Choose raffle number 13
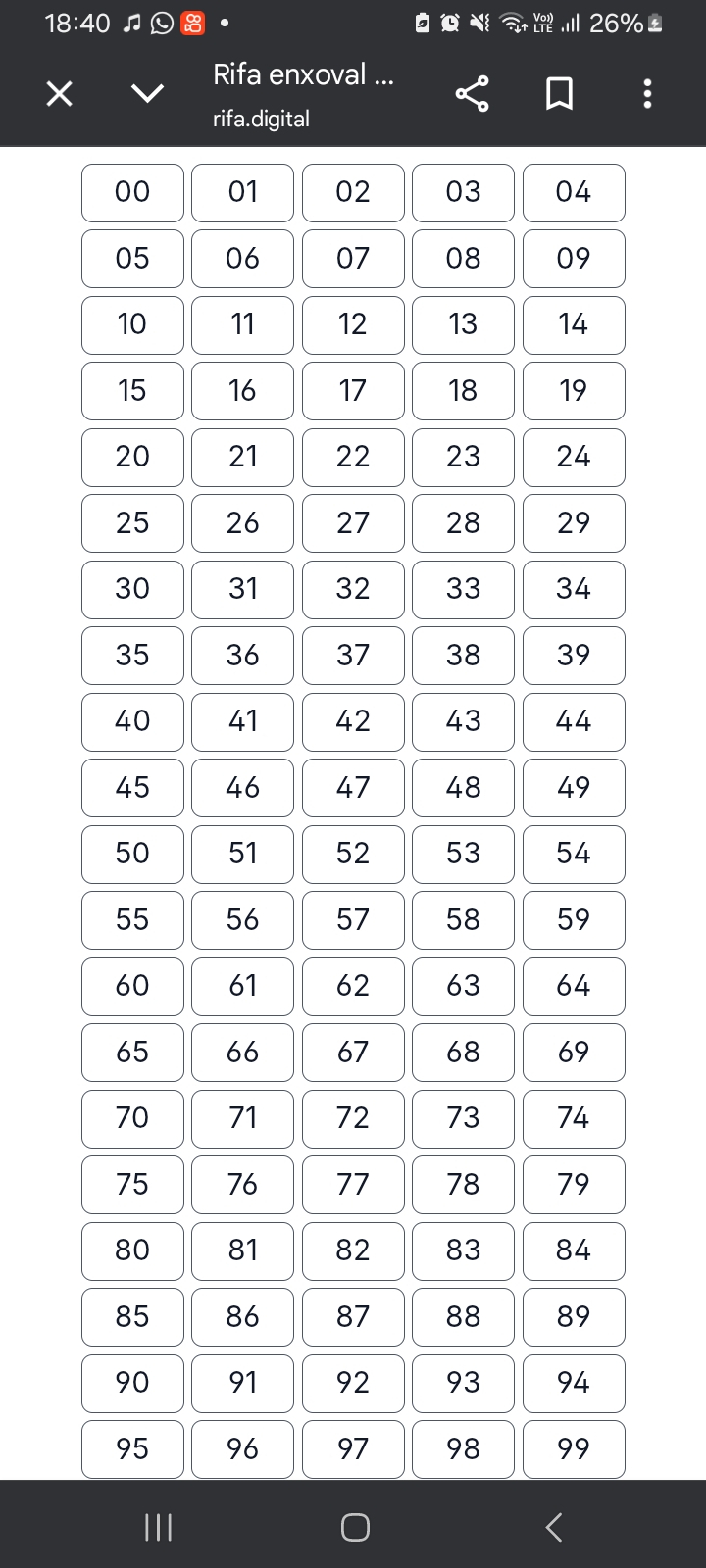Viewport: 706px width, 1568px height. coord(463,324)
